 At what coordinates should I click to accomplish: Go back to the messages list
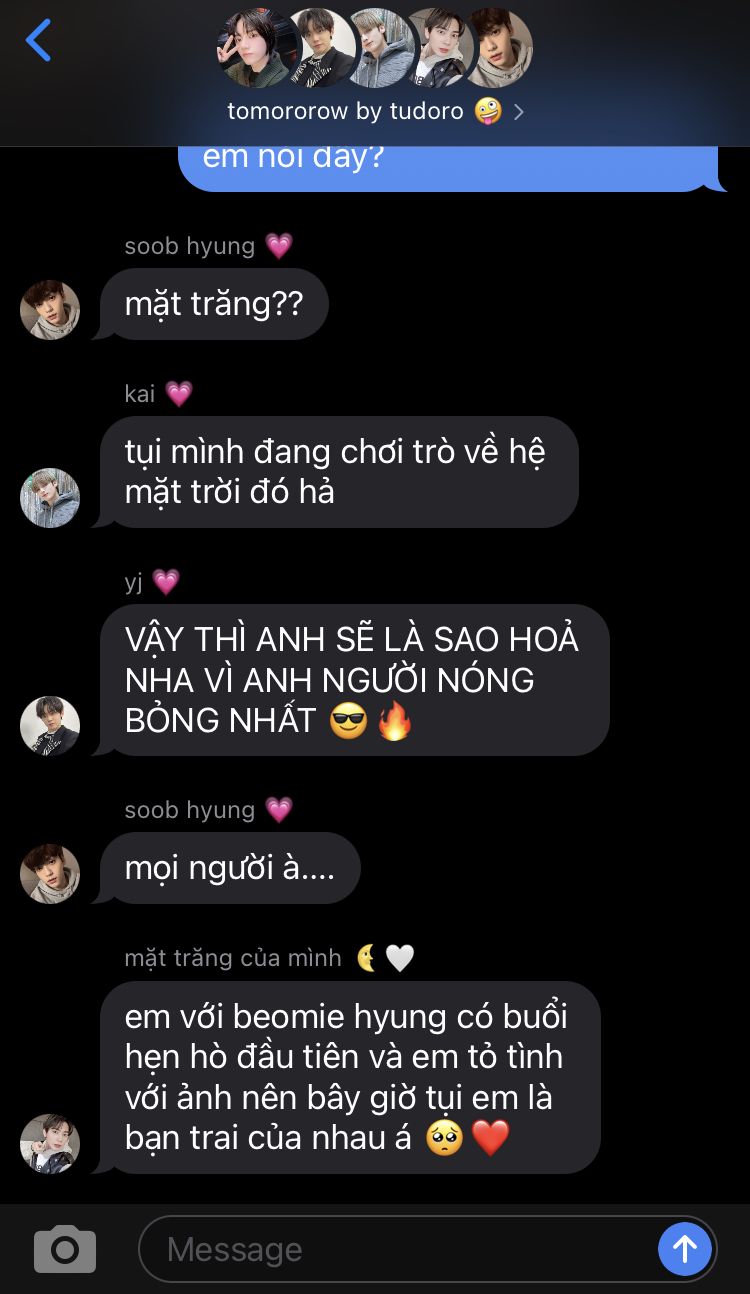tap(38, 42)
